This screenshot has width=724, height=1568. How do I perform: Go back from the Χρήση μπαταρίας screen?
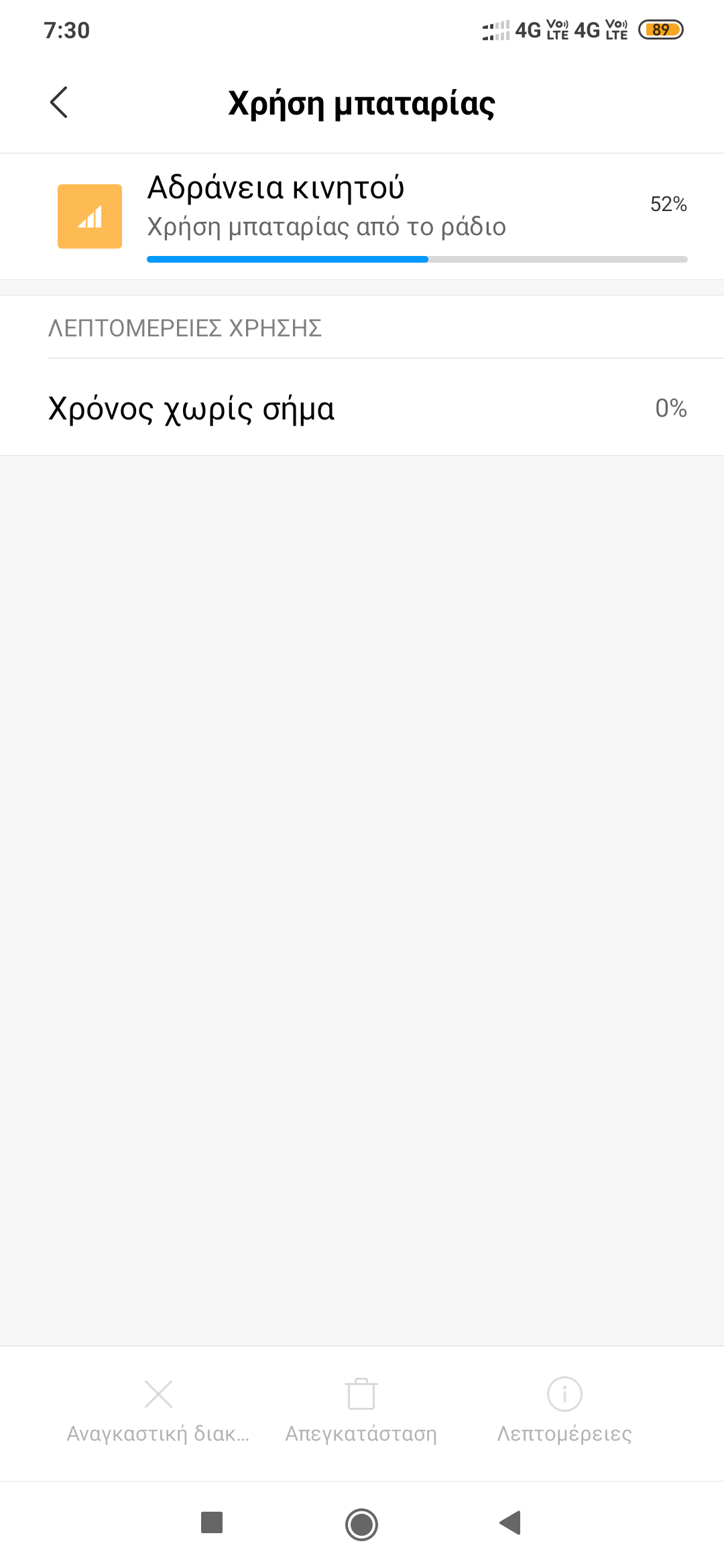coord(59,103)
